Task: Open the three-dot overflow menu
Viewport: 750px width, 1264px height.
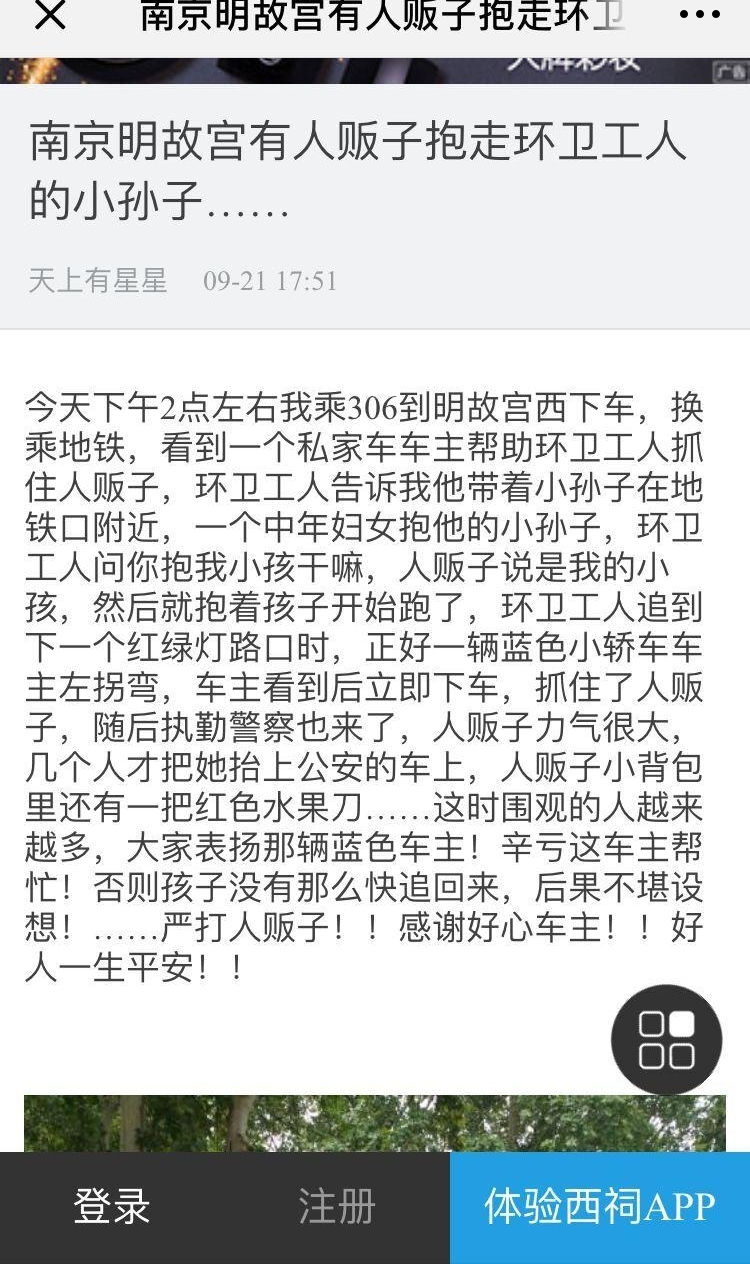Action: coord(699,15)
